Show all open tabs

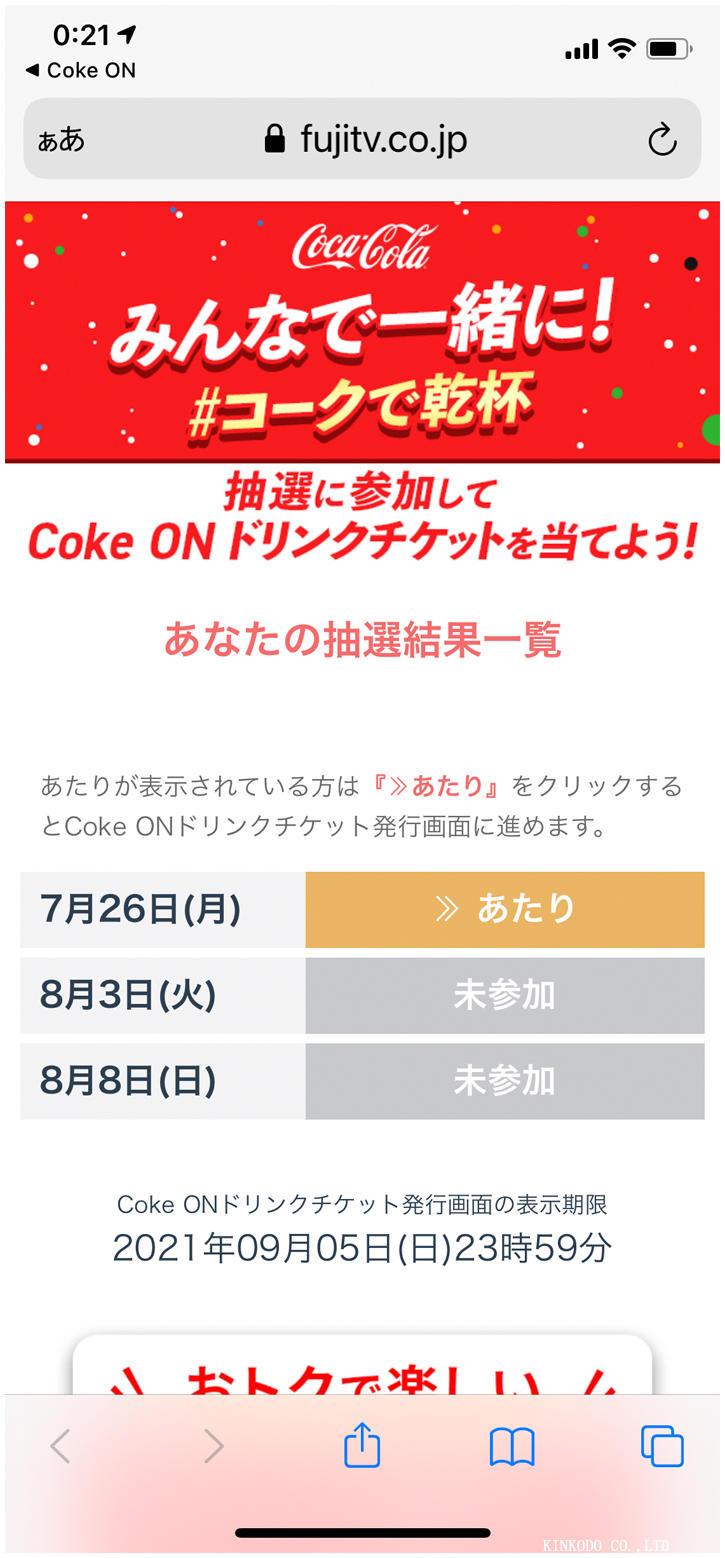tap(662, 1446)
